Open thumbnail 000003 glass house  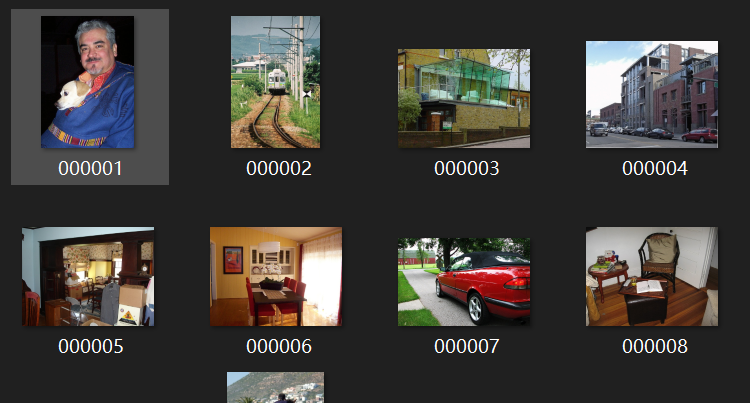pyautogui.click(x=464, y=98)
